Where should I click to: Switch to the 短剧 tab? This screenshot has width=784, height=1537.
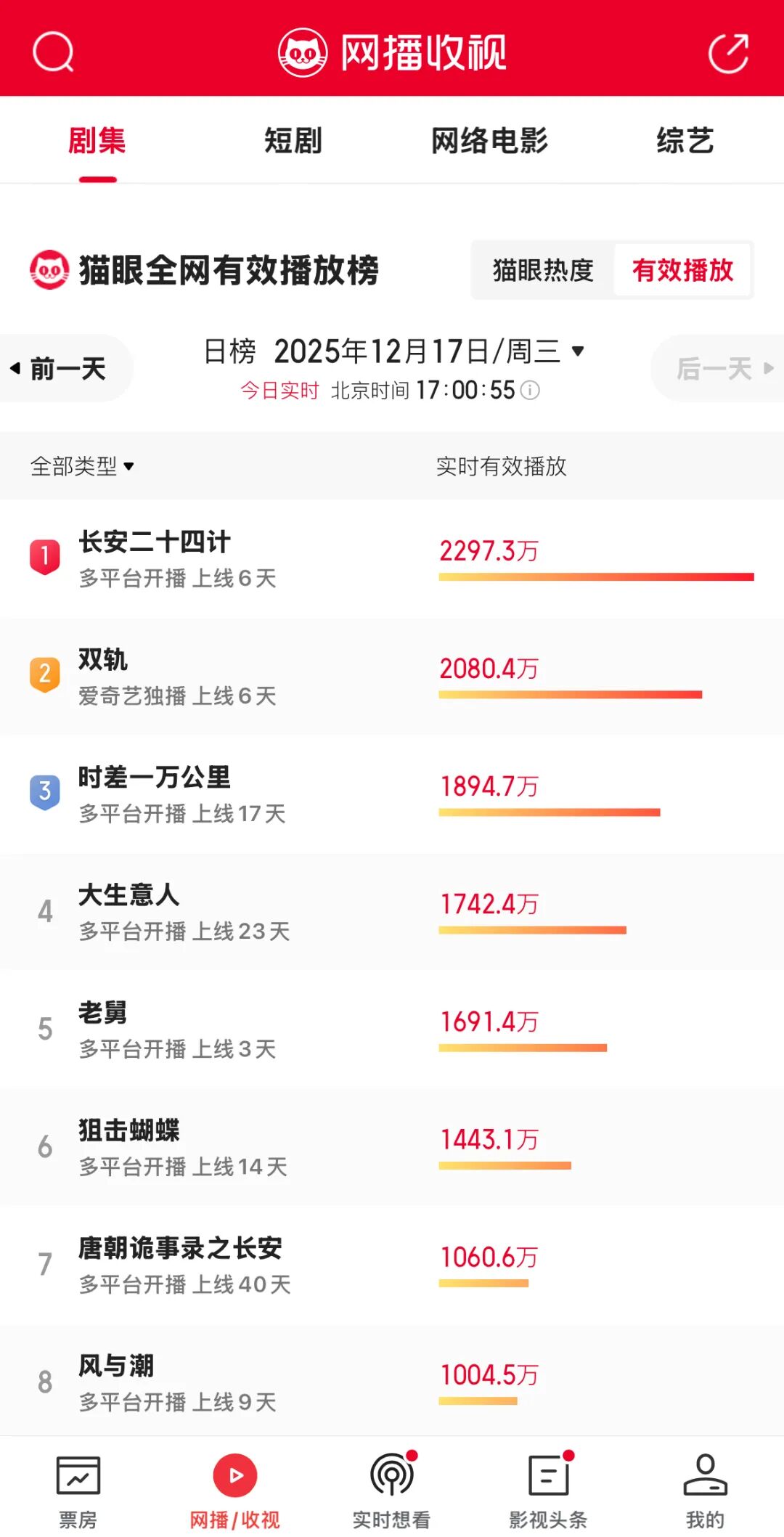pyautogui.click(x=293, y=141)
